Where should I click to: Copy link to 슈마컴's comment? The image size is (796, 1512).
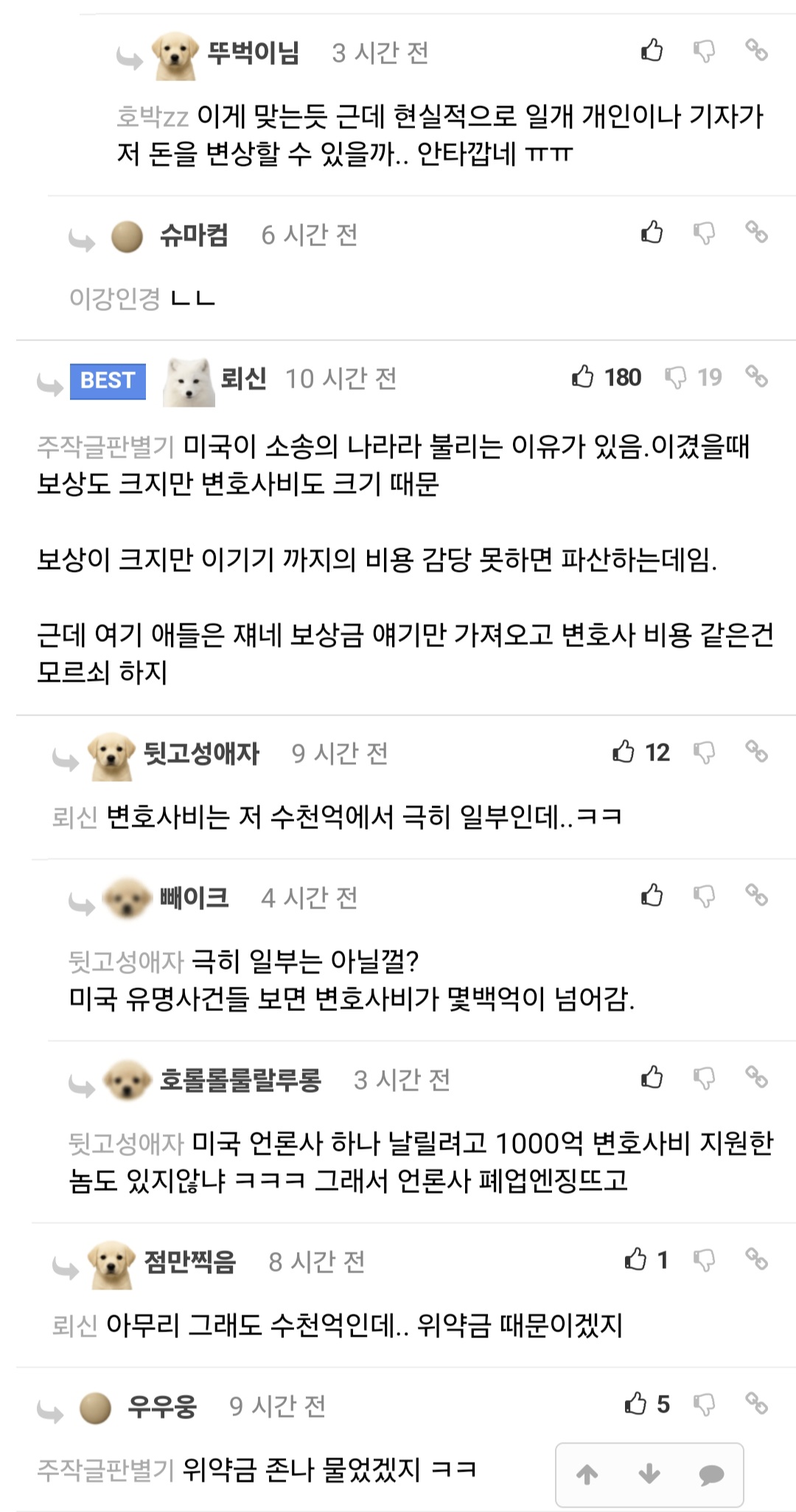click(756, 232)
